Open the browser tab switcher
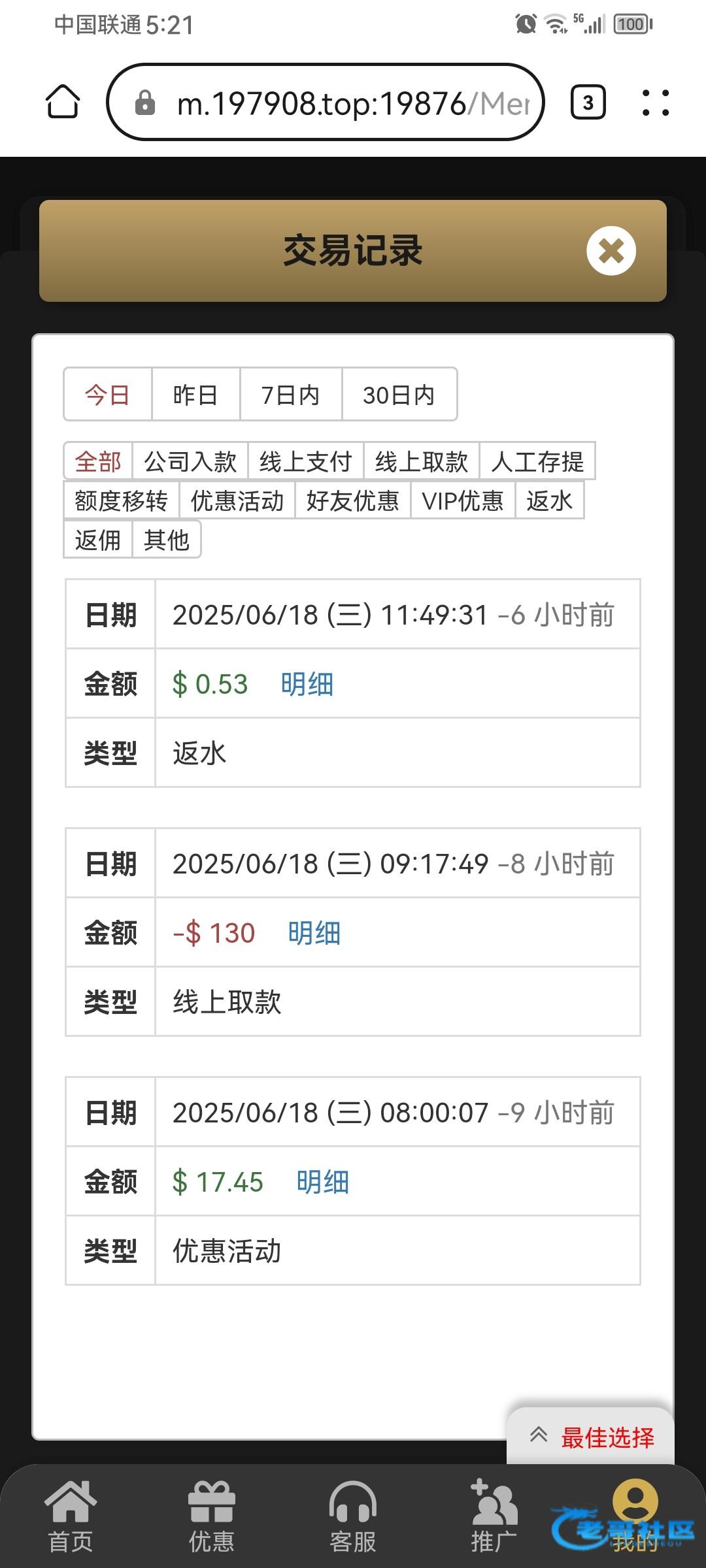This screenshot has height=1568, width=706. coord(588,103)
